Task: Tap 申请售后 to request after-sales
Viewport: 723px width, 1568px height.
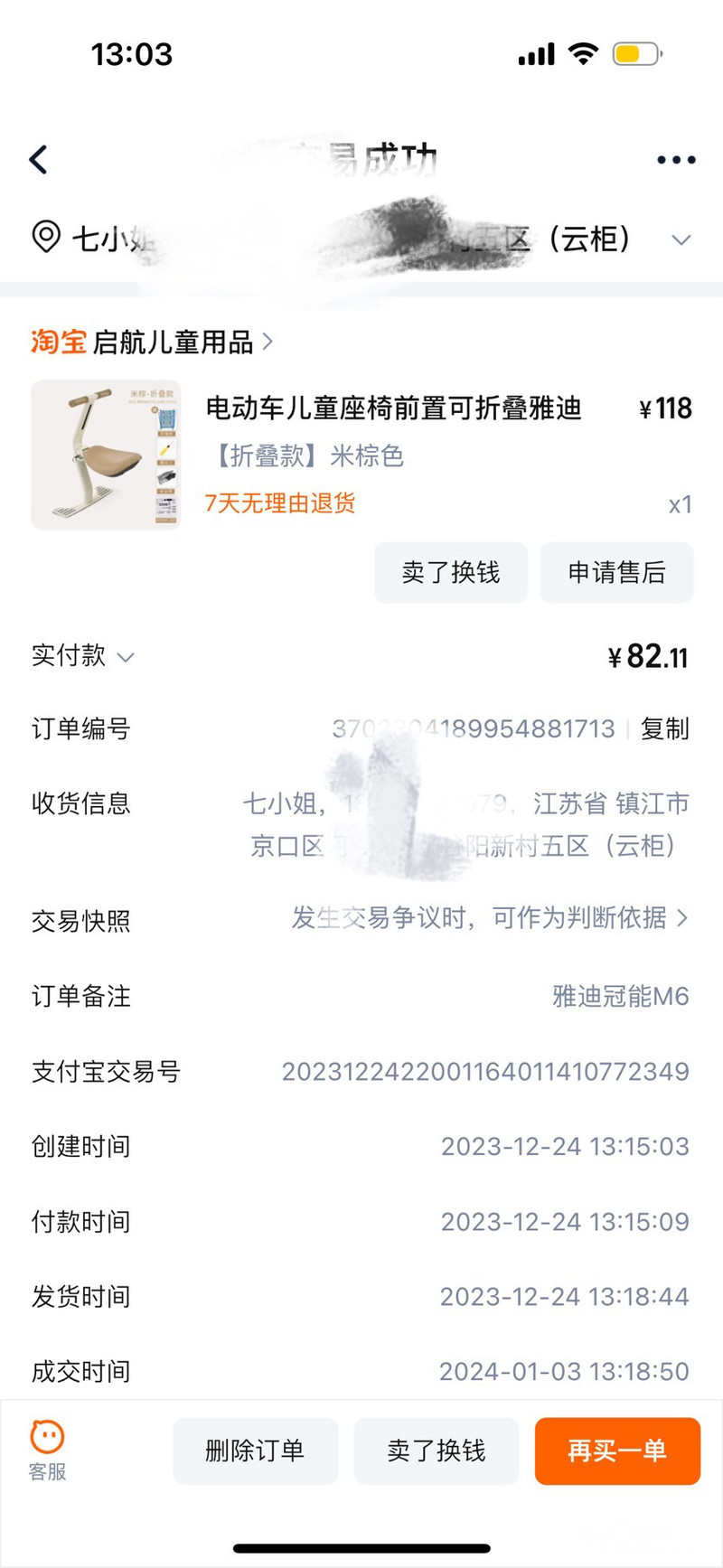Action: click(616, 572)
